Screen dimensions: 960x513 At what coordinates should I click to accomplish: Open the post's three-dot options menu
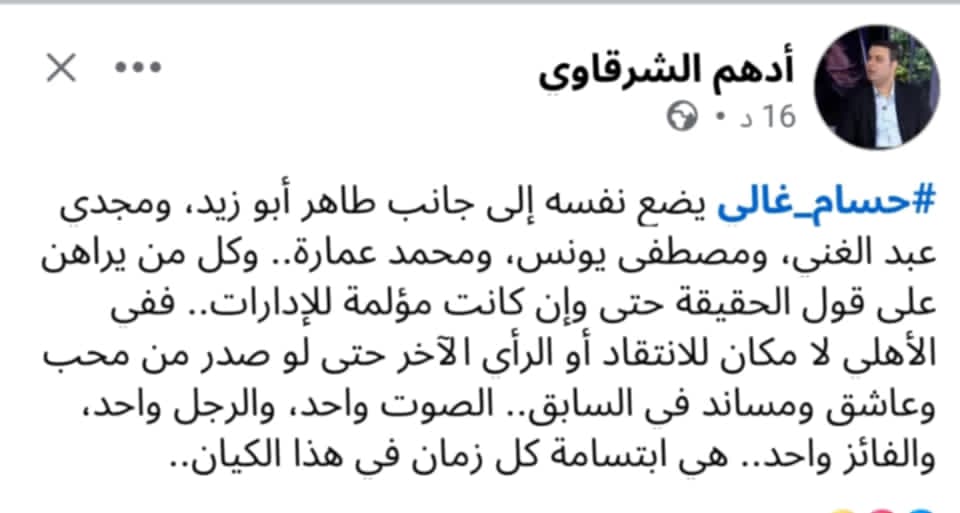[138, 69]
